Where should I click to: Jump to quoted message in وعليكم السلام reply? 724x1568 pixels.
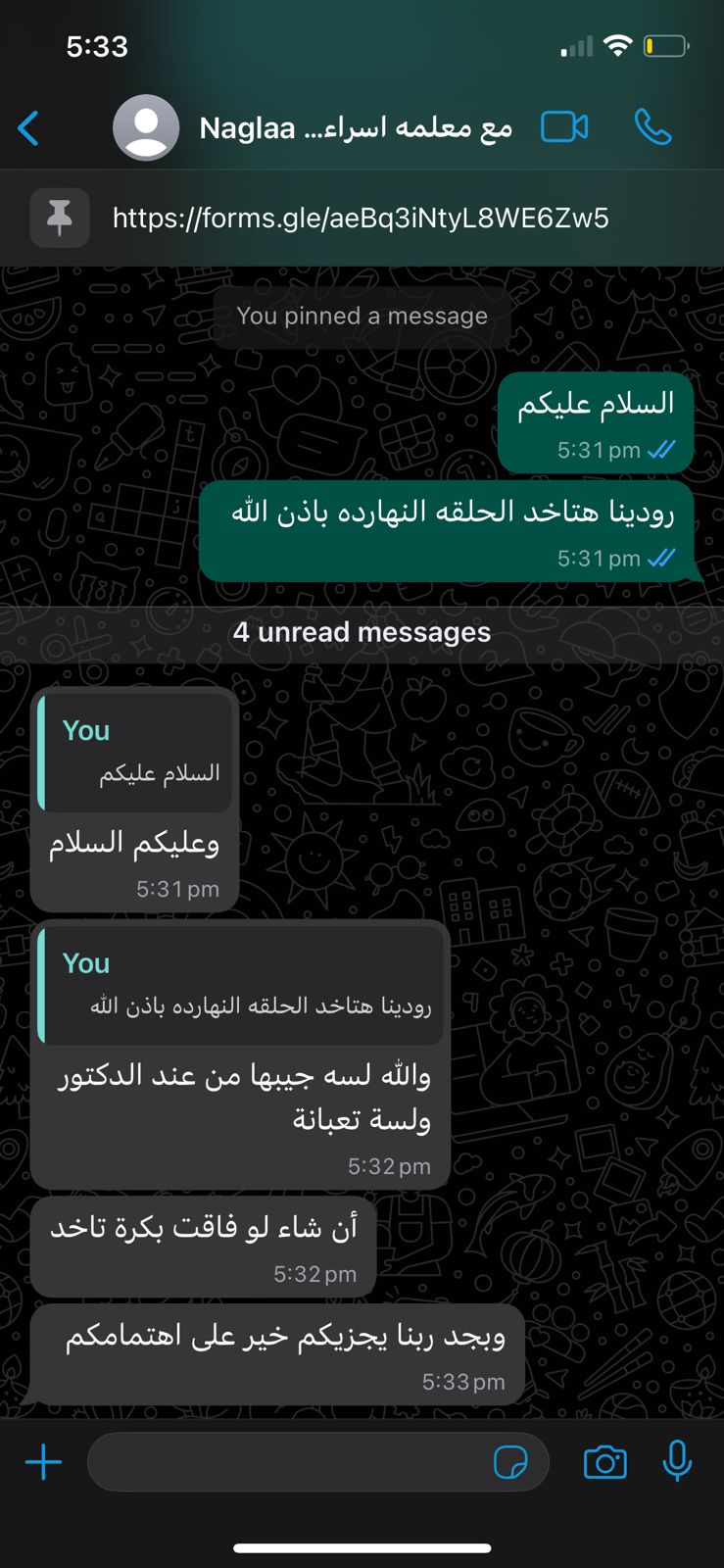[136, 753]
